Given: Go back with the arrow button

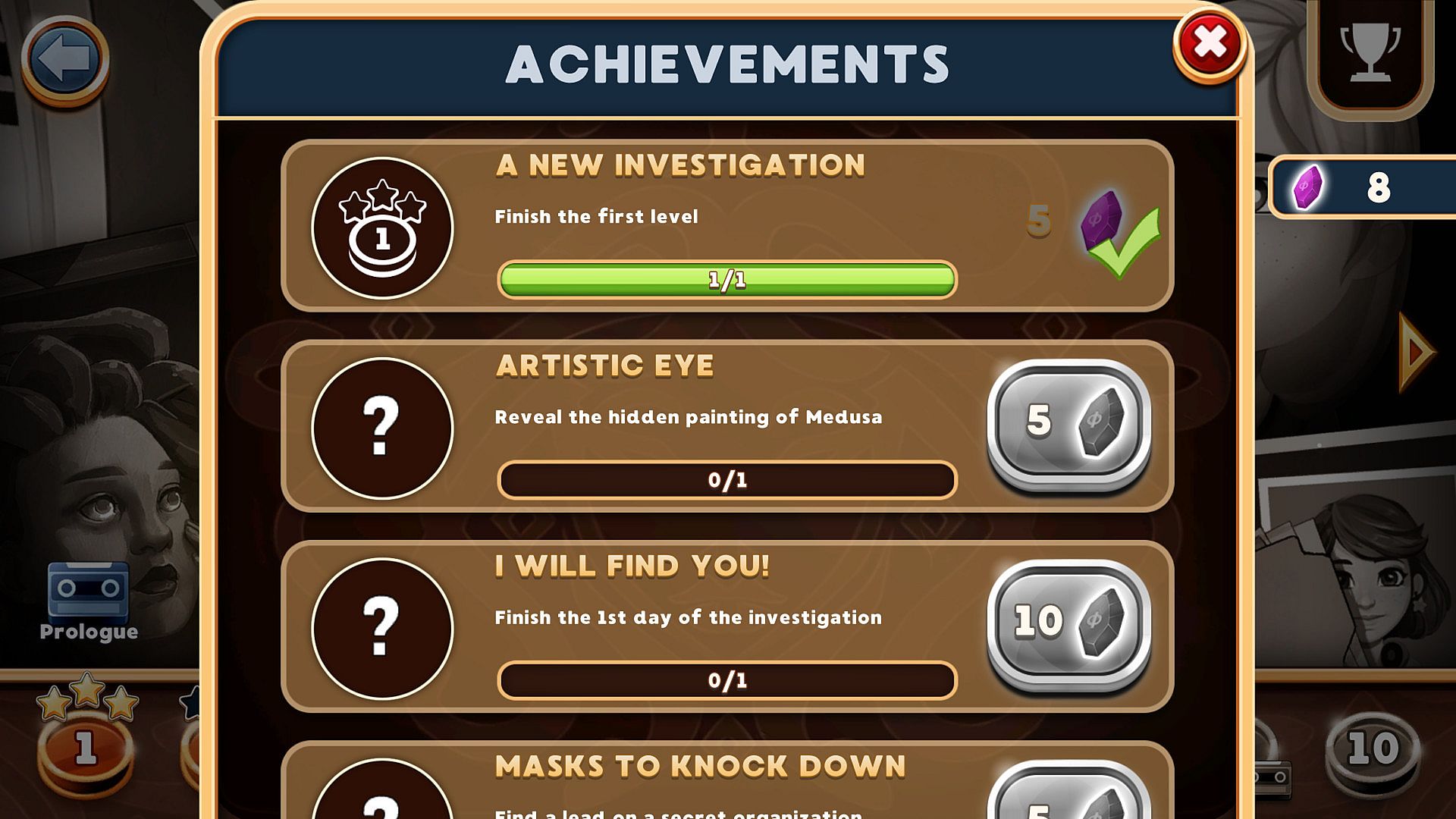Looking at the screenshot, I should [x=65, y=59].
